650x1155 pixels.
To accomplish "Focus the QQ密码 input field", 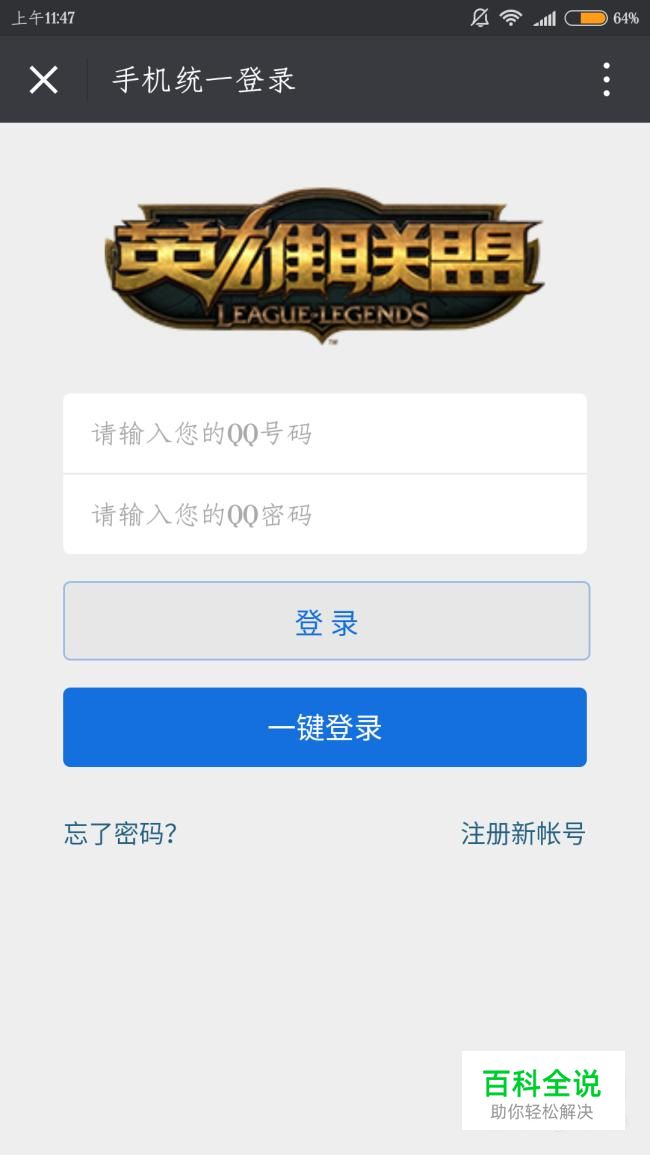I will point(325,514).
